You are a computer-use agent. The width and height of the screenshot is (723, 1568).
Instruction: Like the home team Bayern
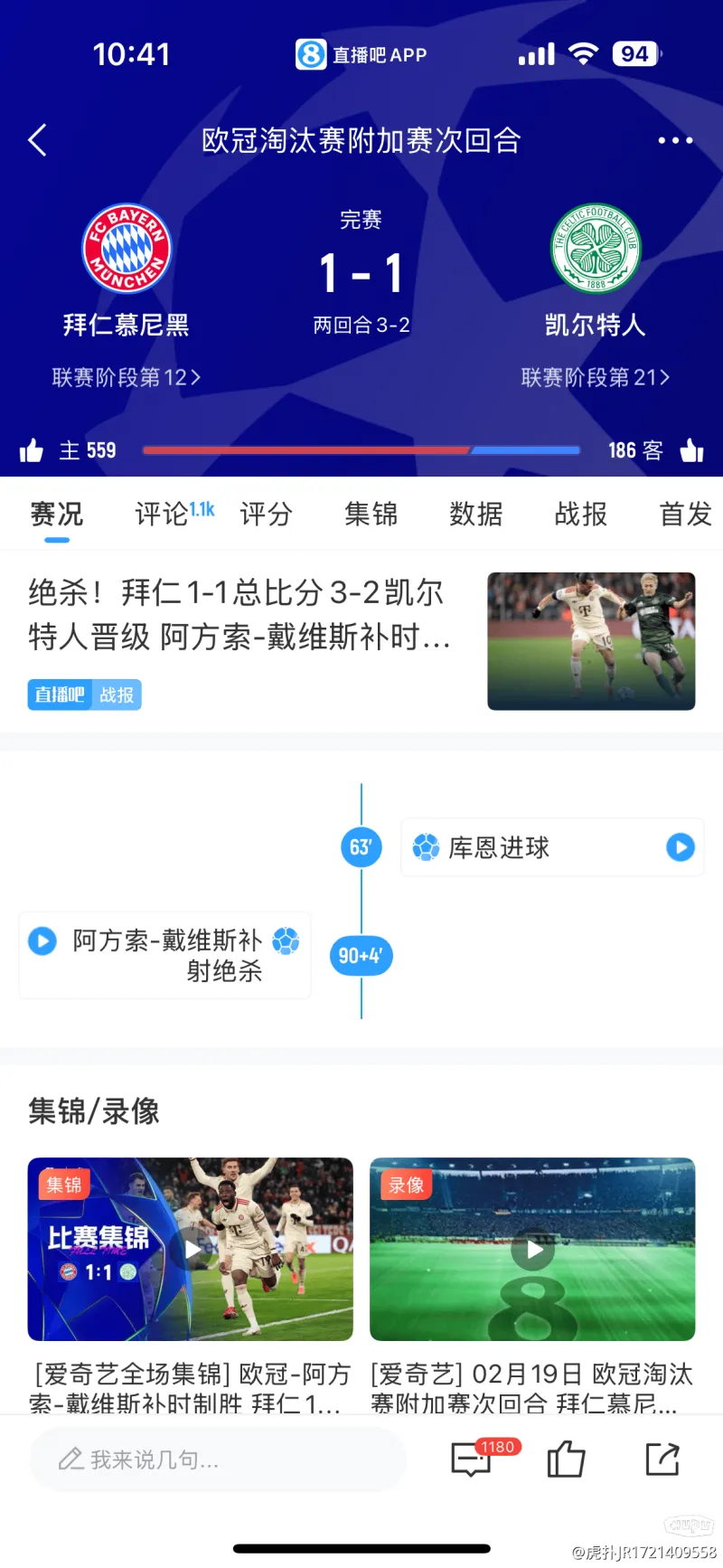click(x=32, y=450)
